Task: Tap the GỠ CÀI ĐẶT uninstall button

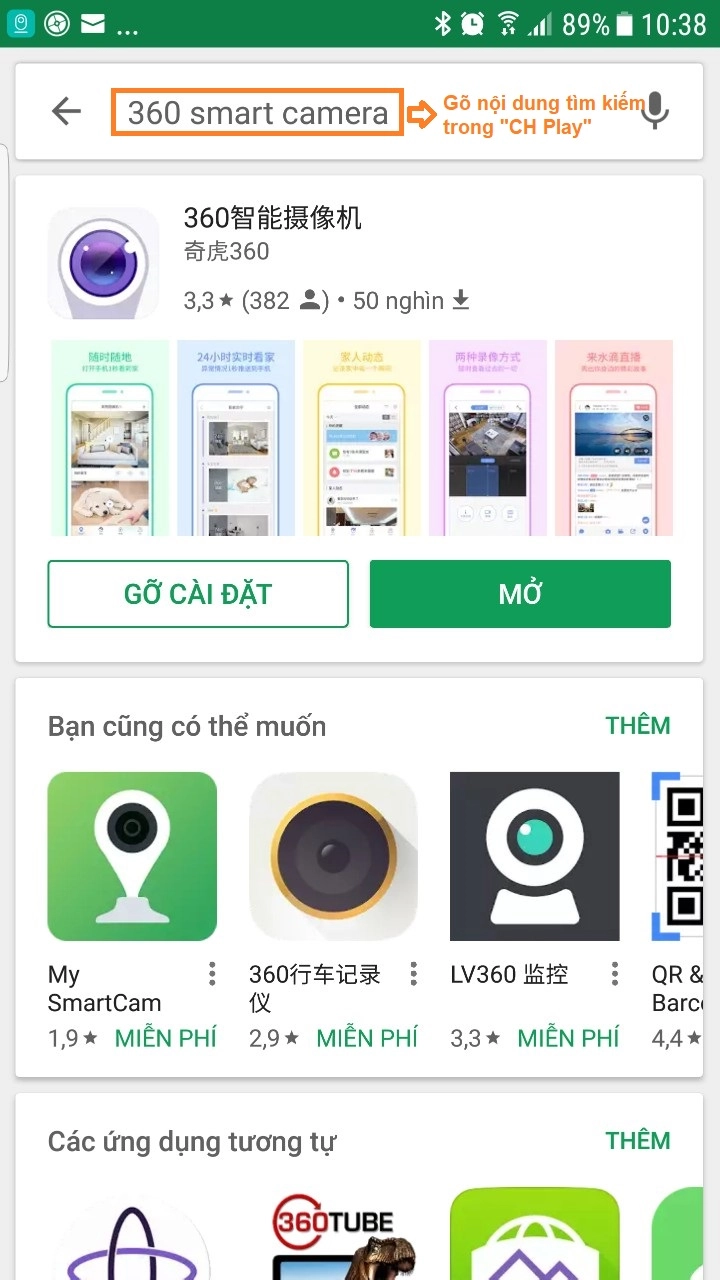Action: 198,594
